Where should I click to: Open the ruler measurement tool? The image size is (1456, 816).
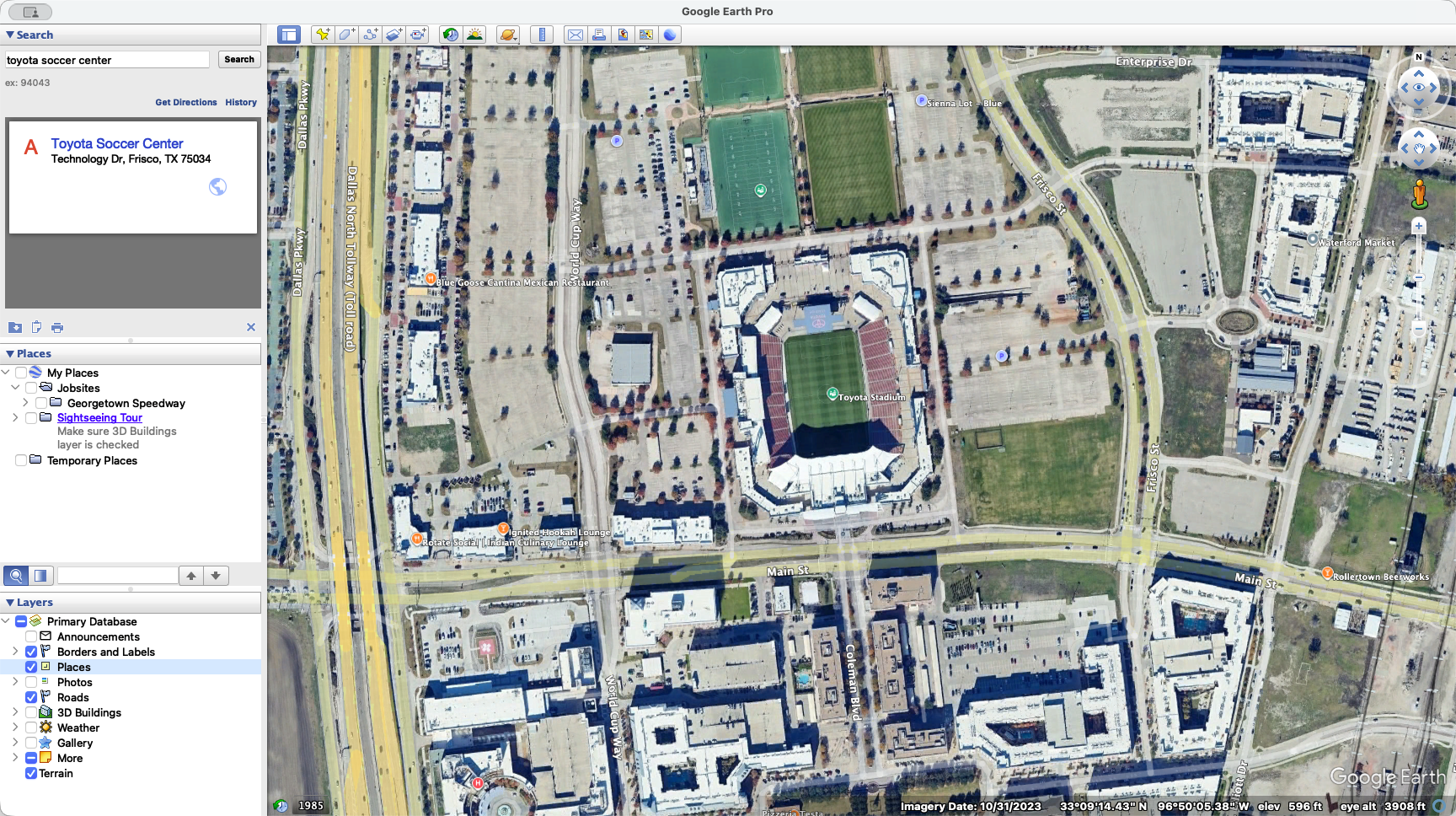542,35
